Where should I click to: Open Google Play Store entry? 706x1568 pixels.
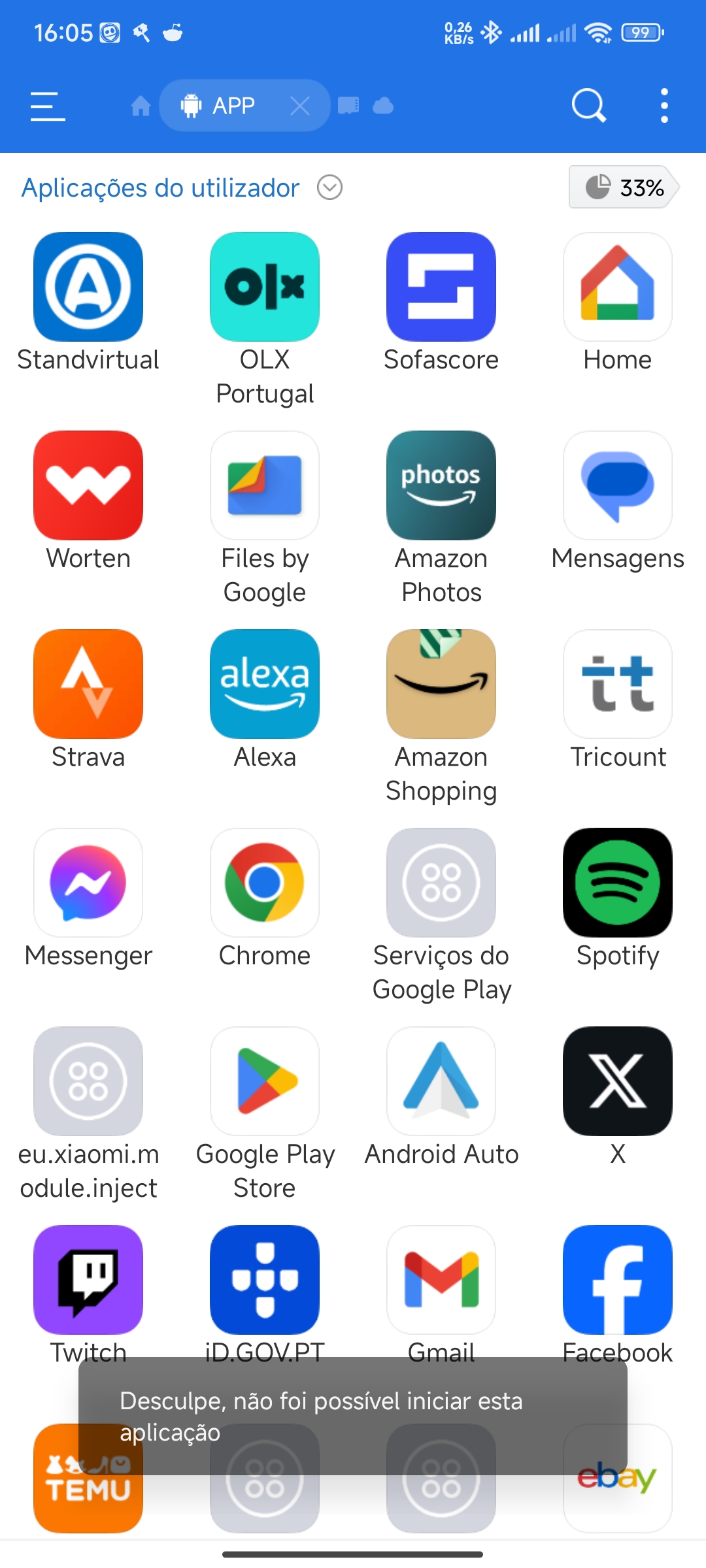click(x=265, y=1115)
